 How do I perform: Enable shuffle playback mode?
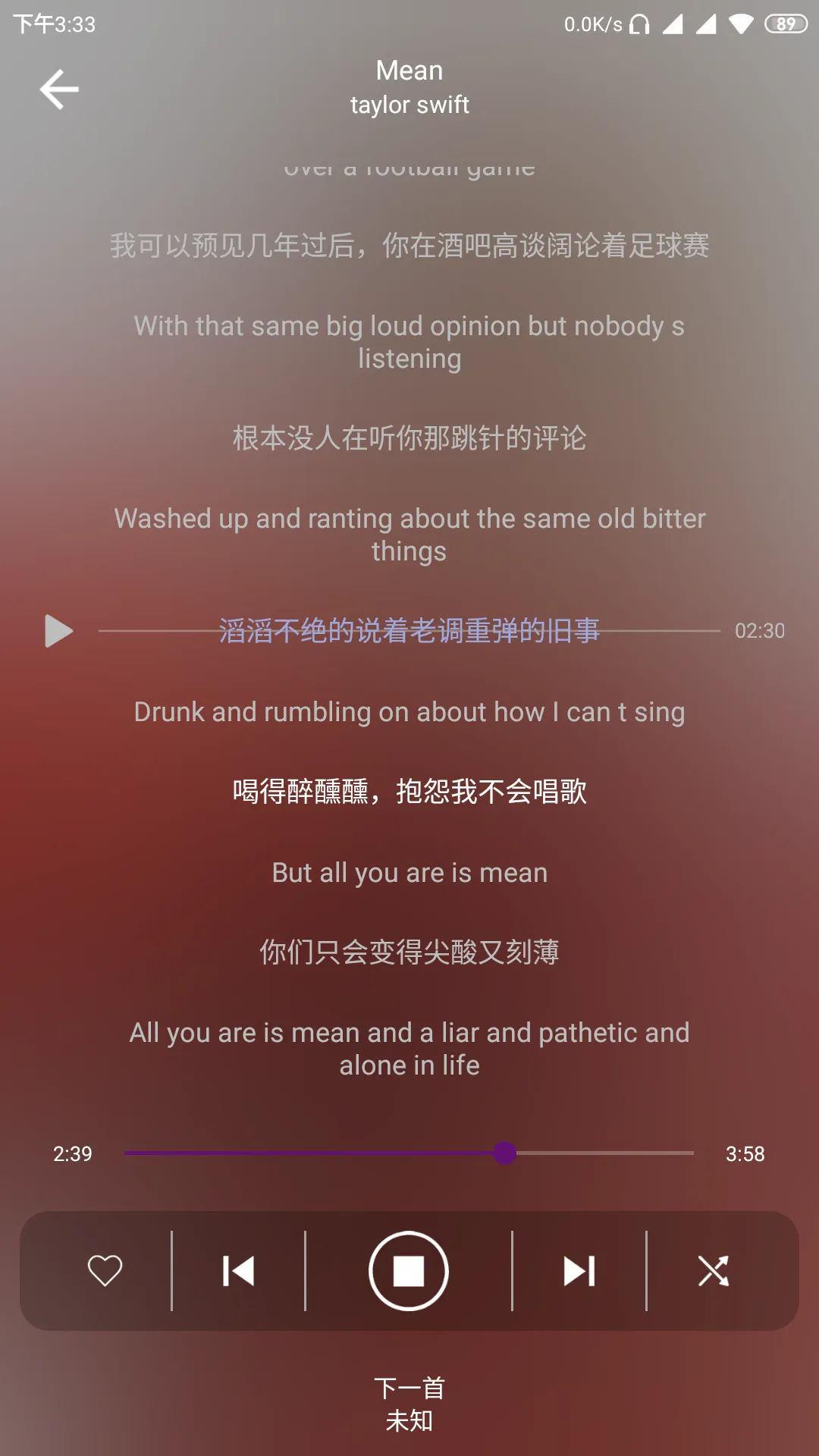[x=711, y=1271]
